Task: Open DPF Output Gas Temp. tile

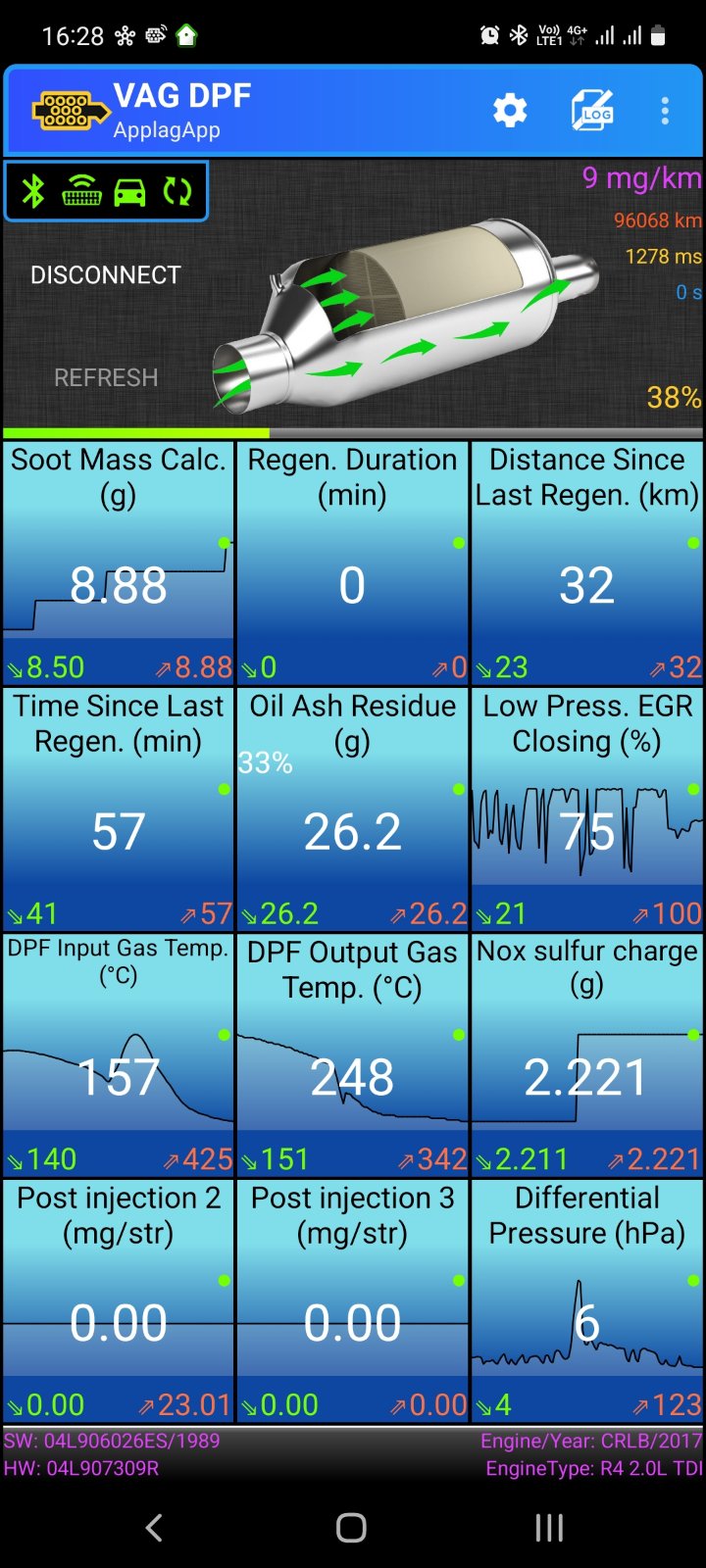Action: (353, 1056)
